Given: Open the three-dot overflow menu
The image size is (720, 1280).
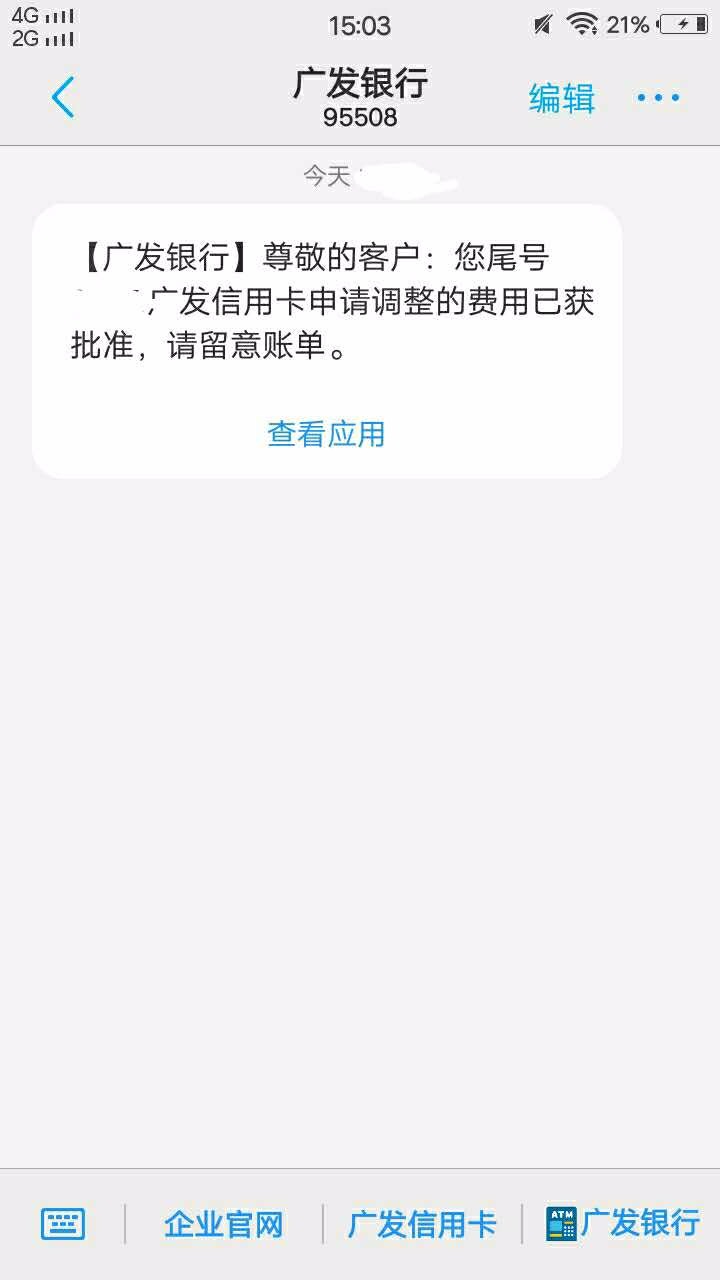Looking at the screenshot, I should pyautogui.click(x=658, y=97).
